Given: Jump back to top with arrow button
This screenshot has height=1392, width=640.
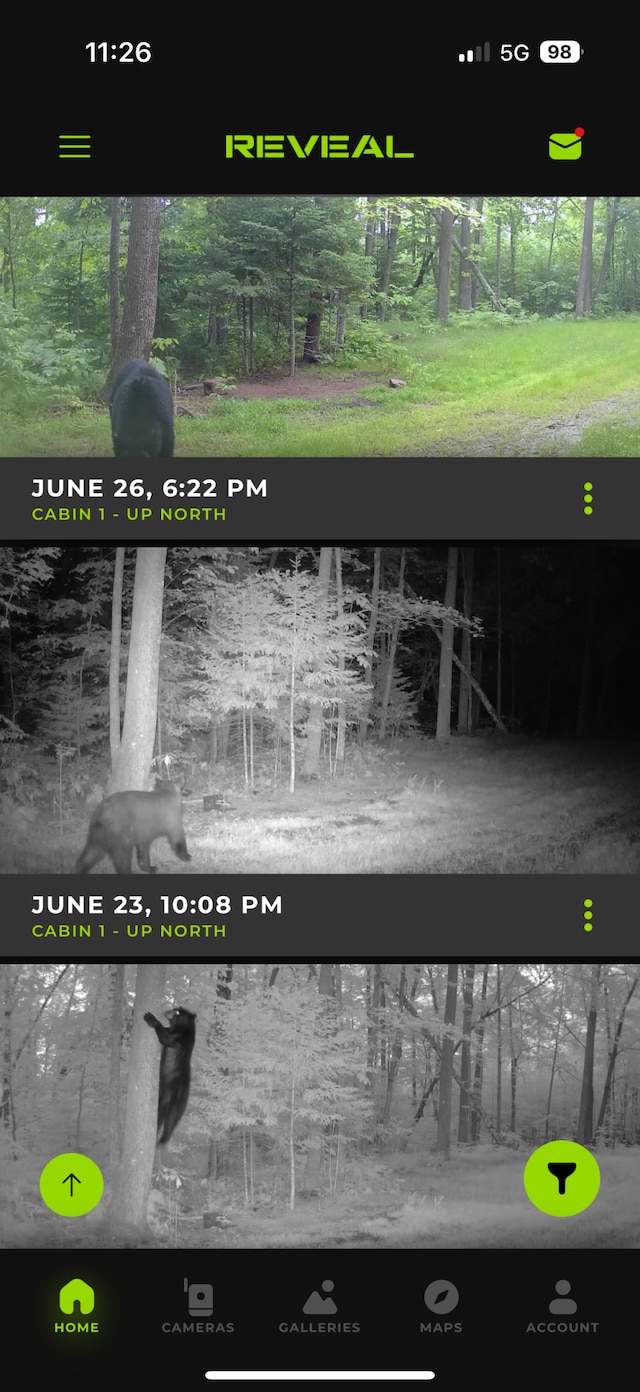Looking at the screenshot, I should point(71,1185).
